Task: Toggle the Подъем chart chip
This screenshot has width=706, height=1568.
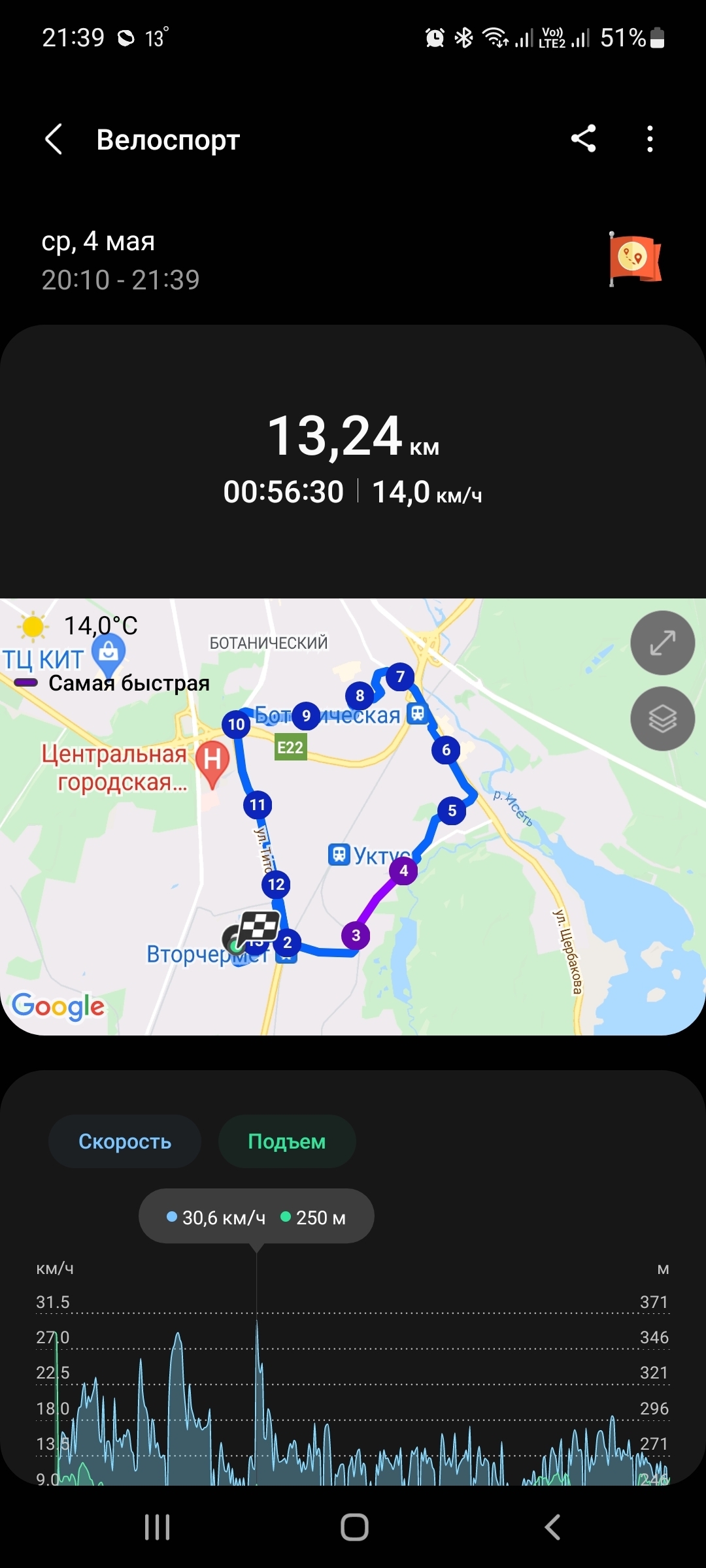Action: pos(287,1141)
